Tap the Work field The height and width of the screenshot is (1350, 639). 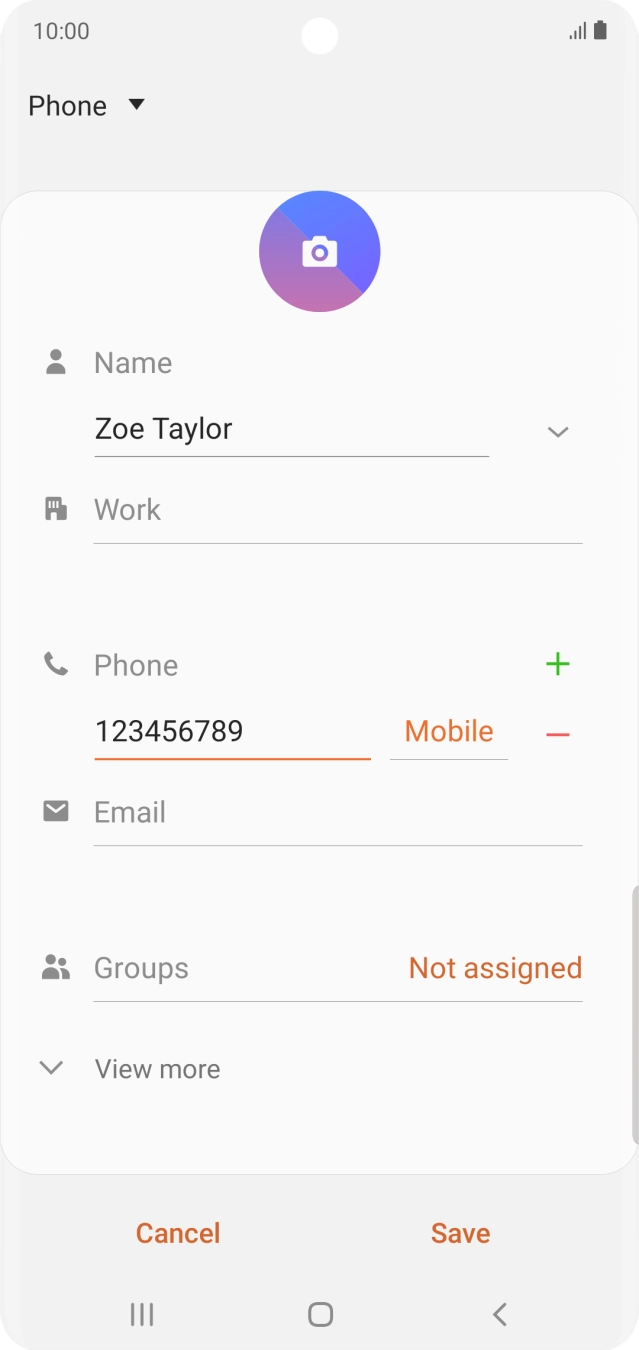point(337,511)
